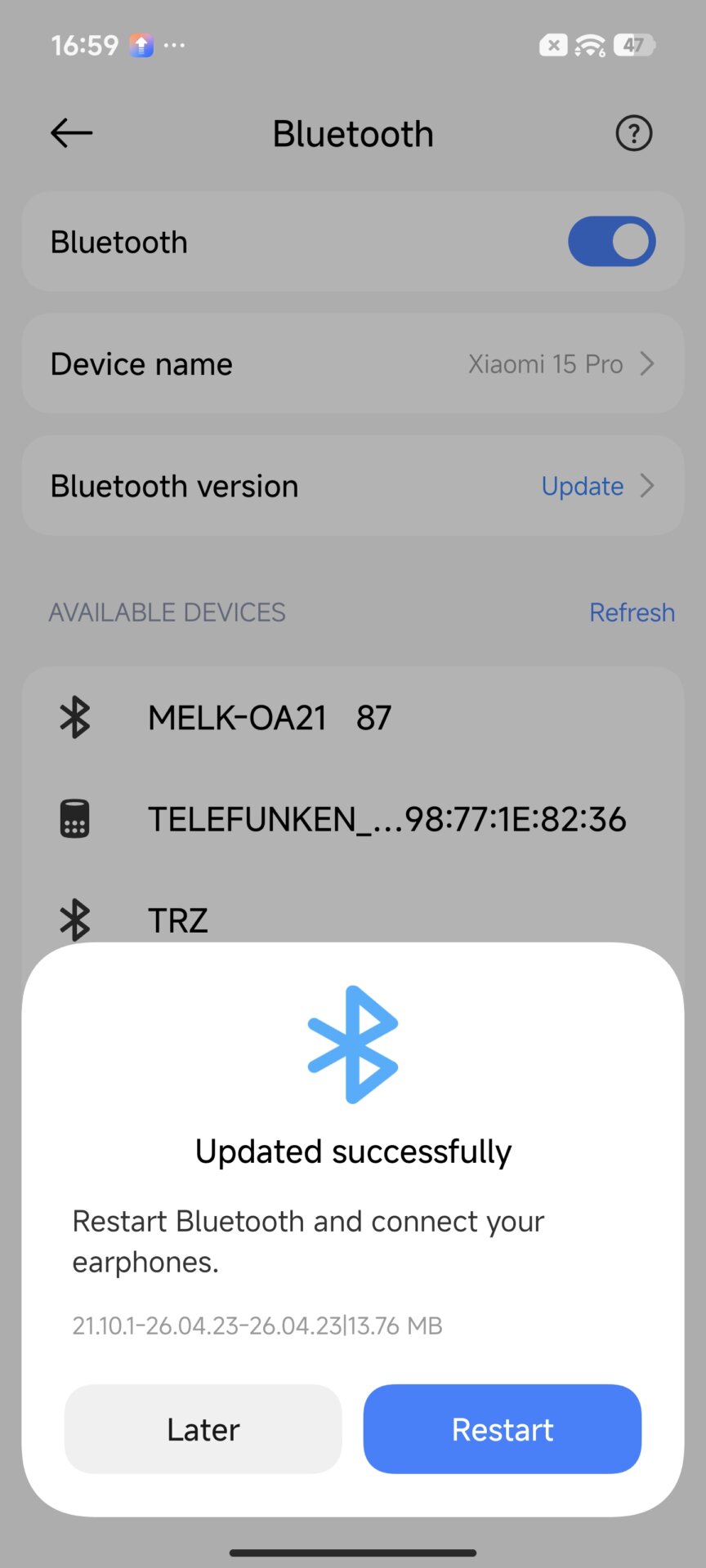Open the Bluetooth help icon

click(633, 133)
